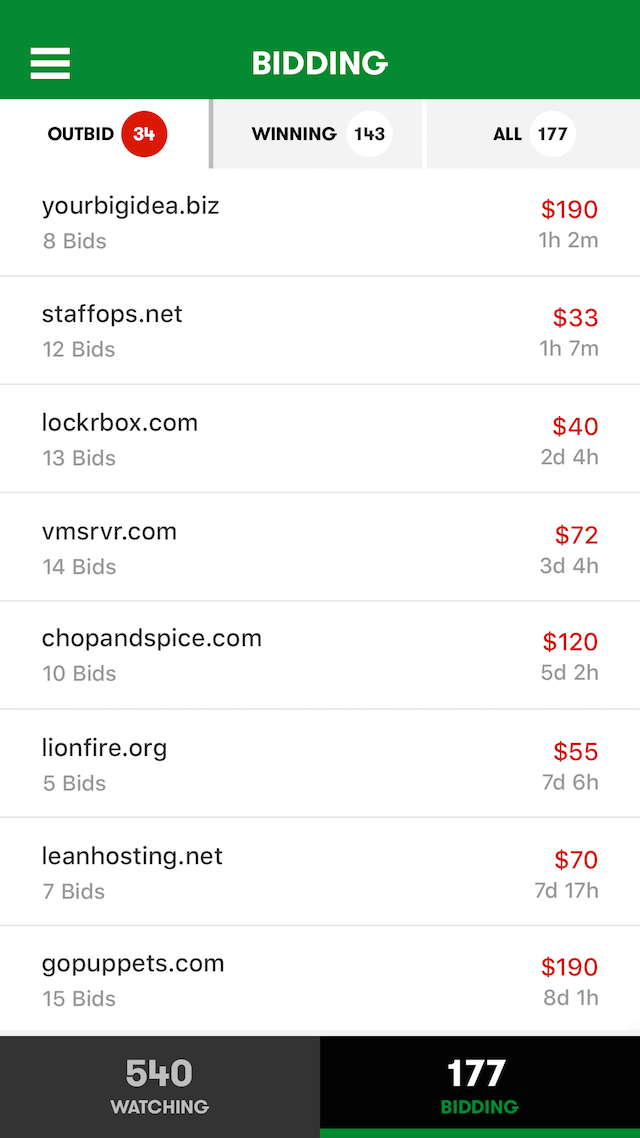
Task: Open gopuppets.com auction
Action: coord(320,978)
